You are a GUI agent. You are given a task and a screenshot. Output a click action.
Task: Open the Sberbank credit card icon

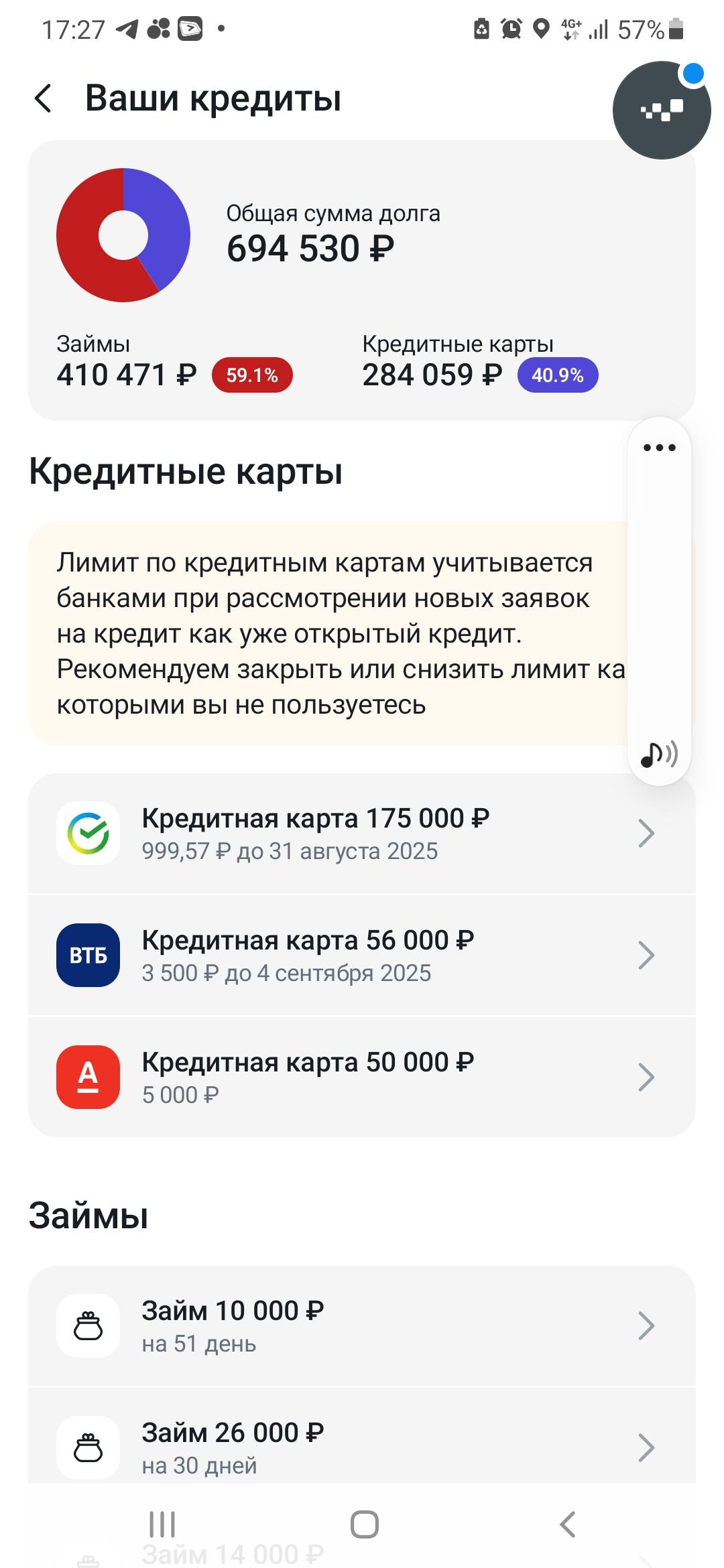[88, 833]
